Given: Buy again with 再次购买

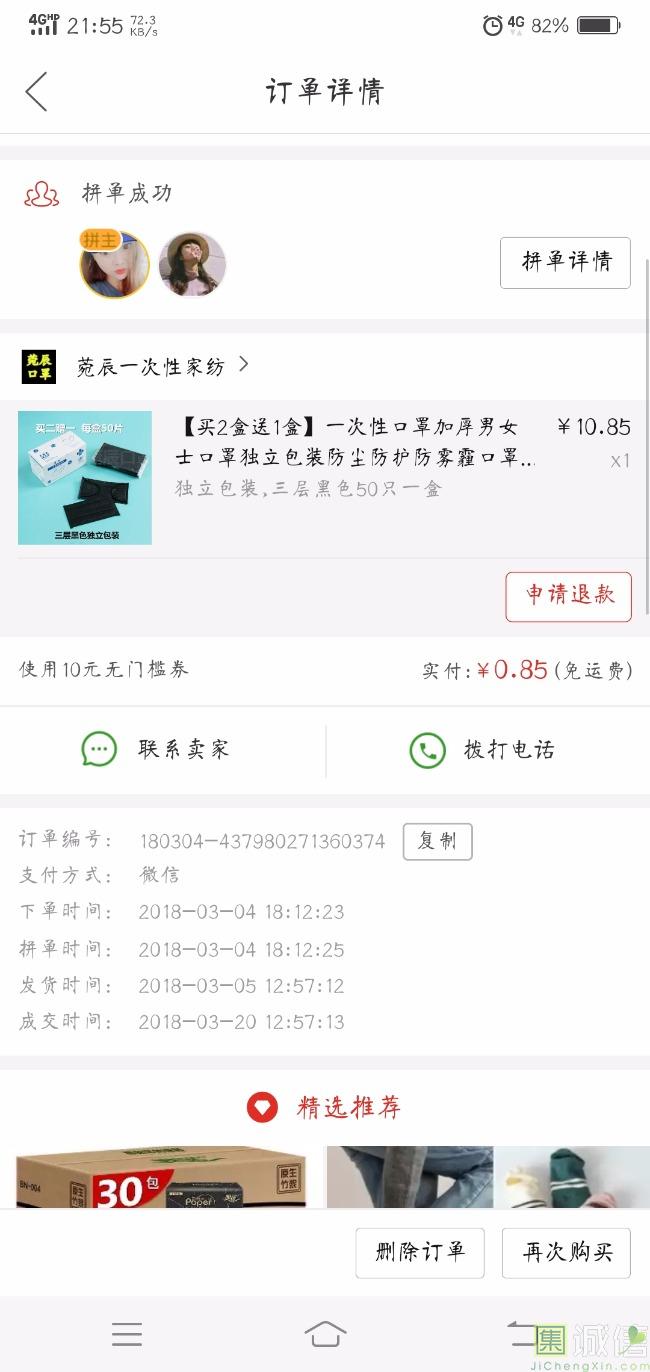Looking at the screenshot, I should coord(566,1252).
